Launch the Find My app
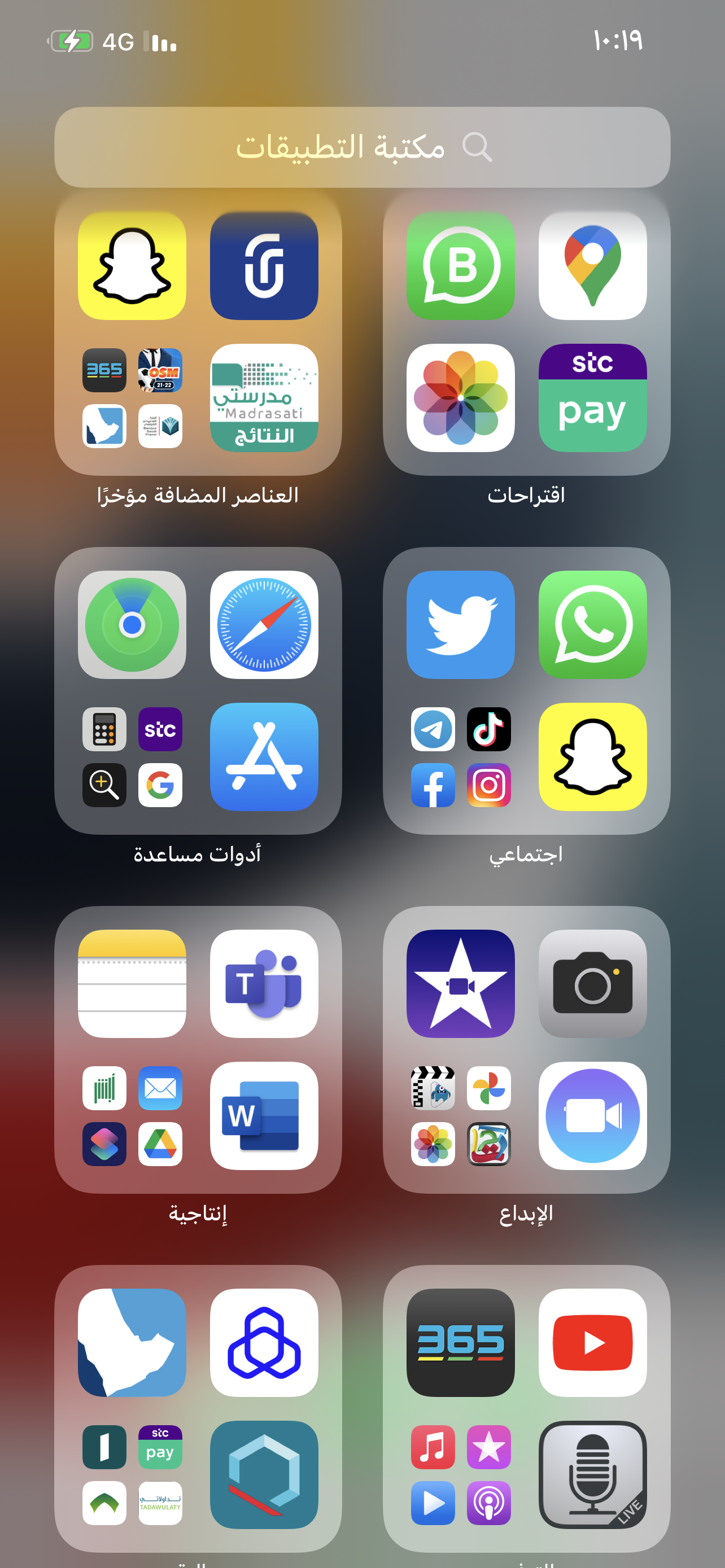The height and width of the screenshot is (1568, 725). 132,624
